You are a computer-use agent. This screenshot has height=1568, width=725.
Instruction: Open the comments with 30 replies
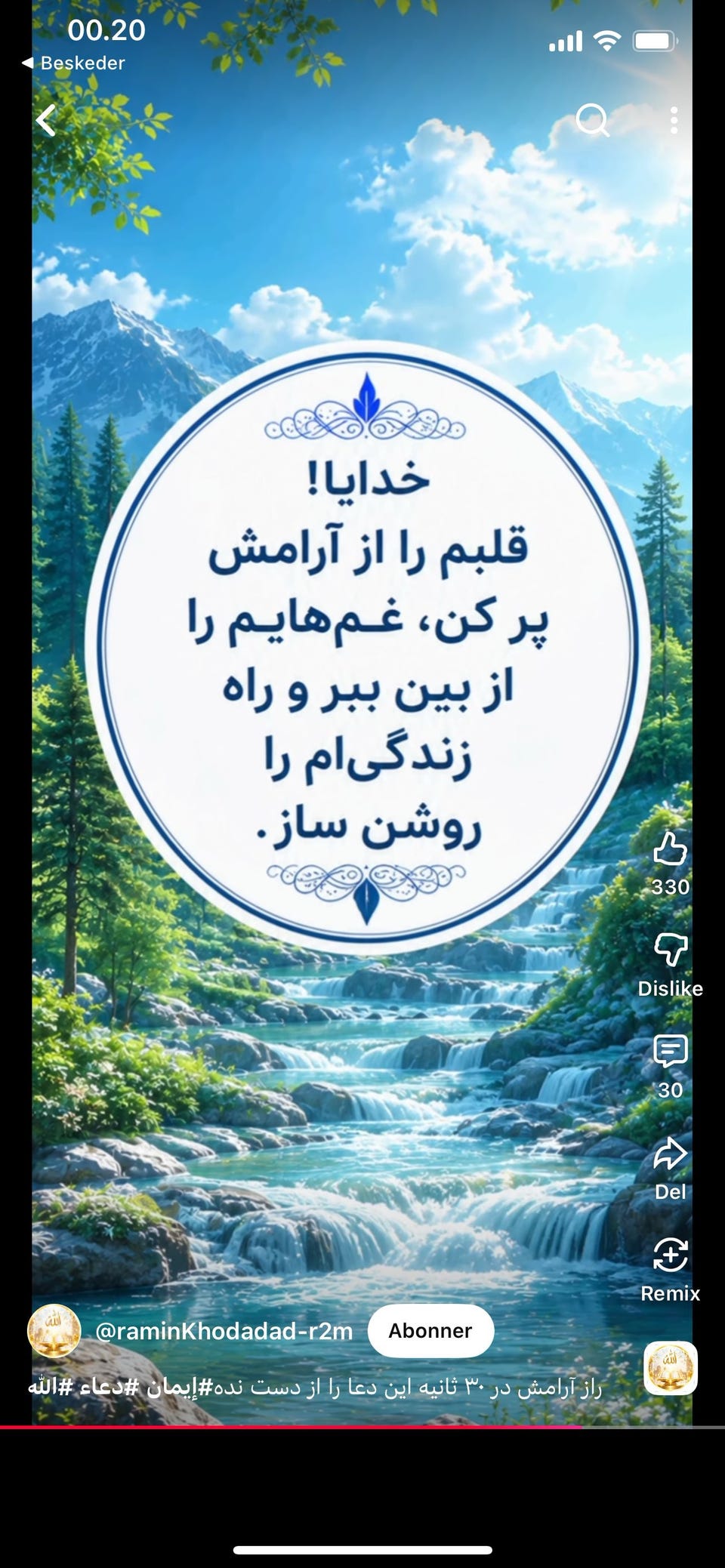(x=670, y=1051)
